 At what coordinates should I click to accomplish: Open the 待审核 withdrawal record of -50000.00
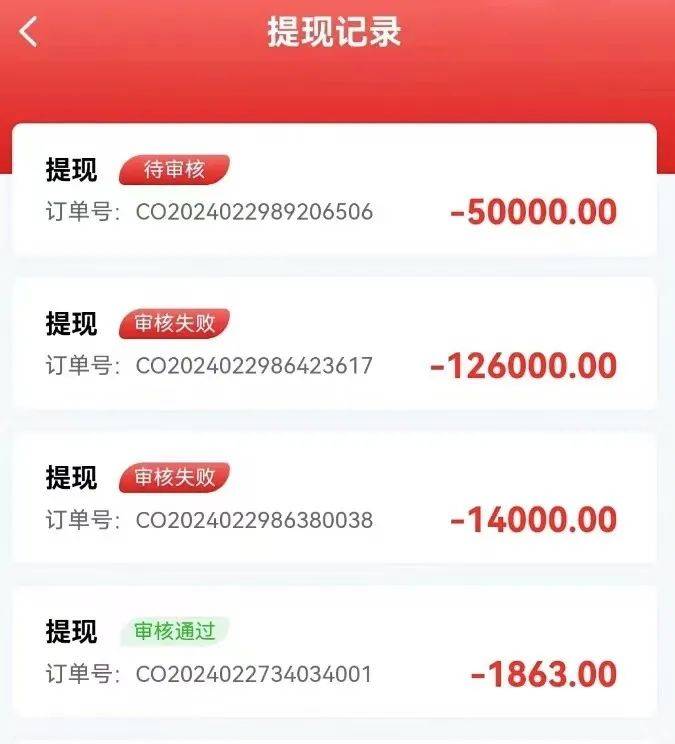click(x=334, y=190)
